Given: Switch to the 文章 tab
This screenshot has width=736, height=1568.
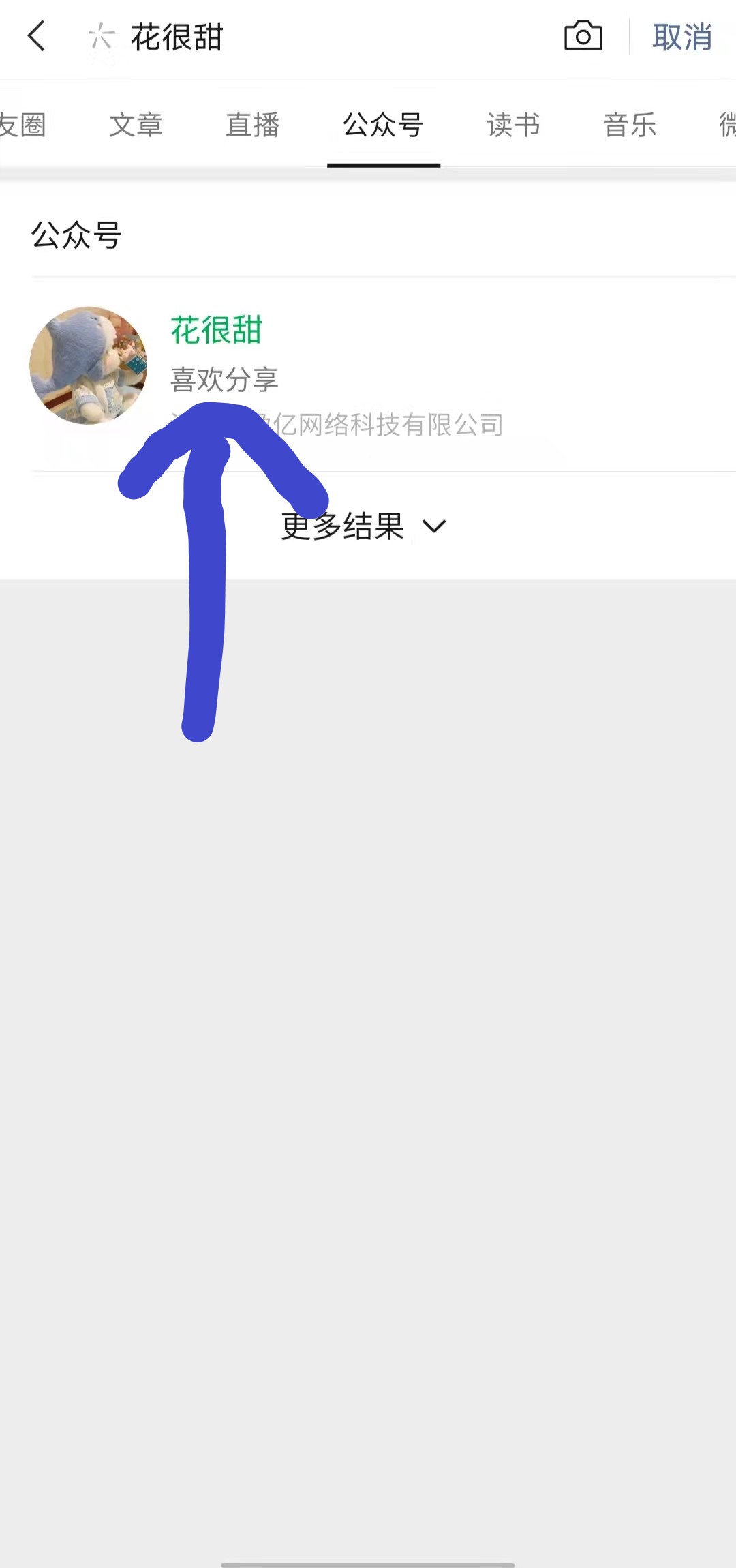Looking at the screenshot, I should point(136,126).
